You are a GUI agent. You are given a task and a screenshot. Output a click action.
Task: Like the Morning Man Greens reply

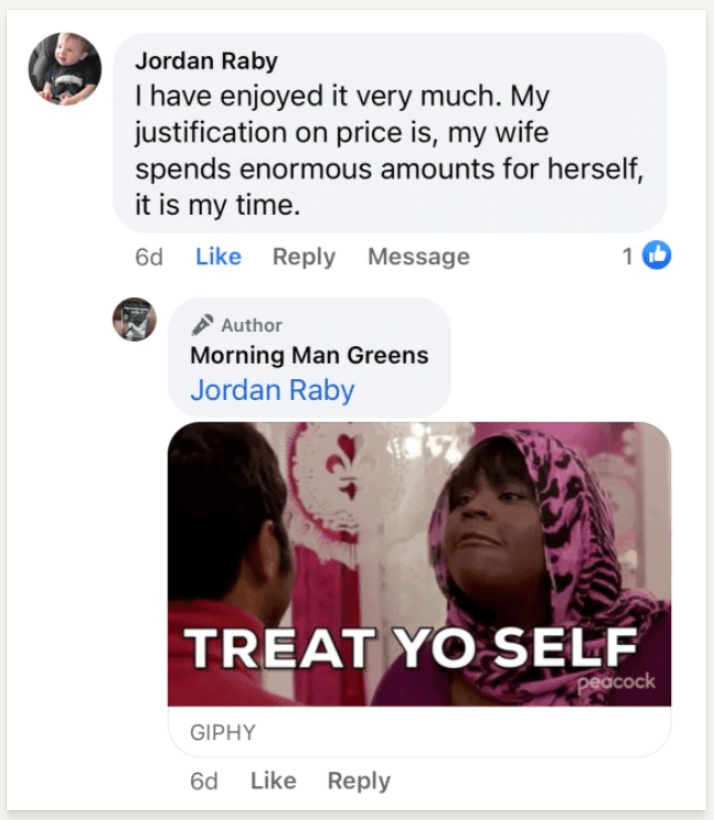tap(273, 781)
